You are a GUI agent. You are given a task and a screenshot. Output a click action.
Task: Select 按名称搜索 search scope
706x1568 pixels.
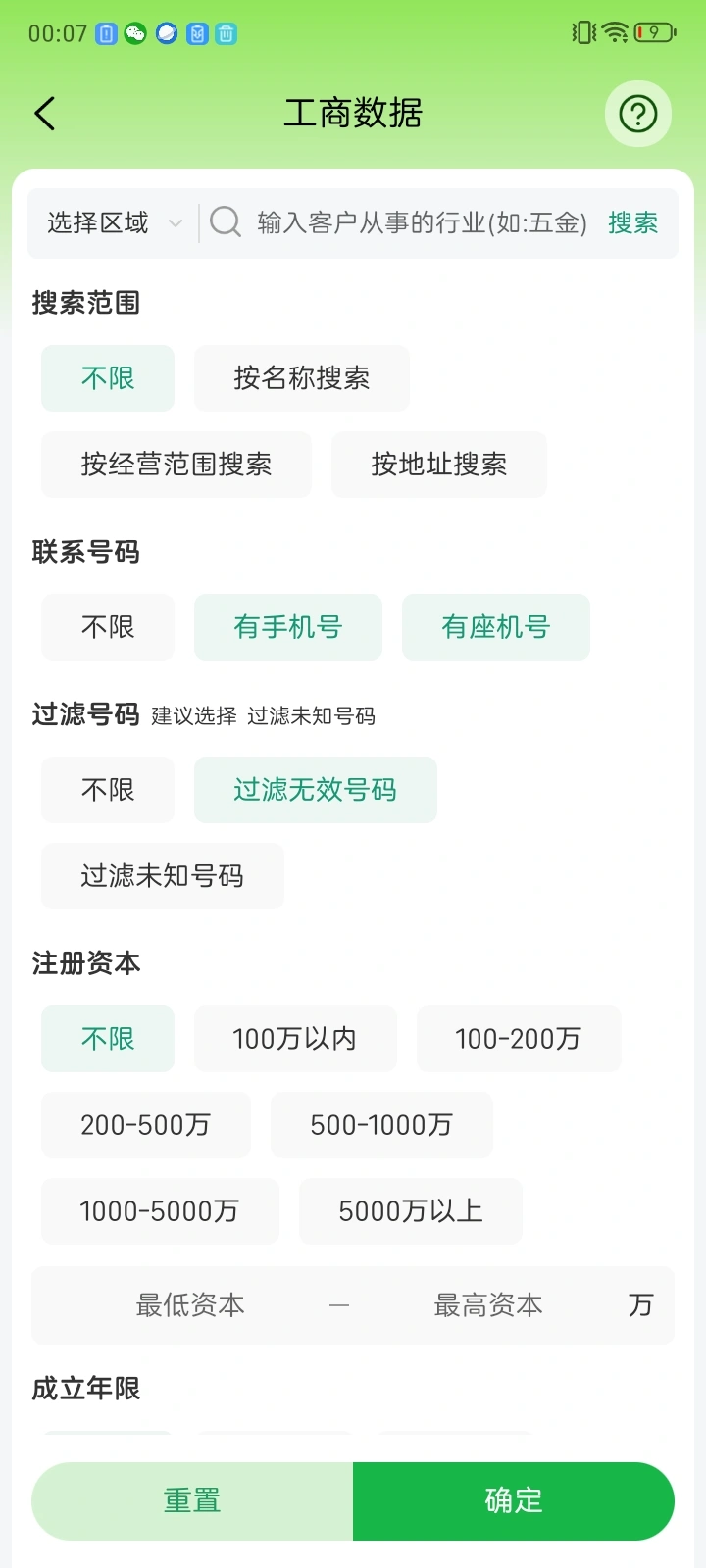(x=301, y=378)
